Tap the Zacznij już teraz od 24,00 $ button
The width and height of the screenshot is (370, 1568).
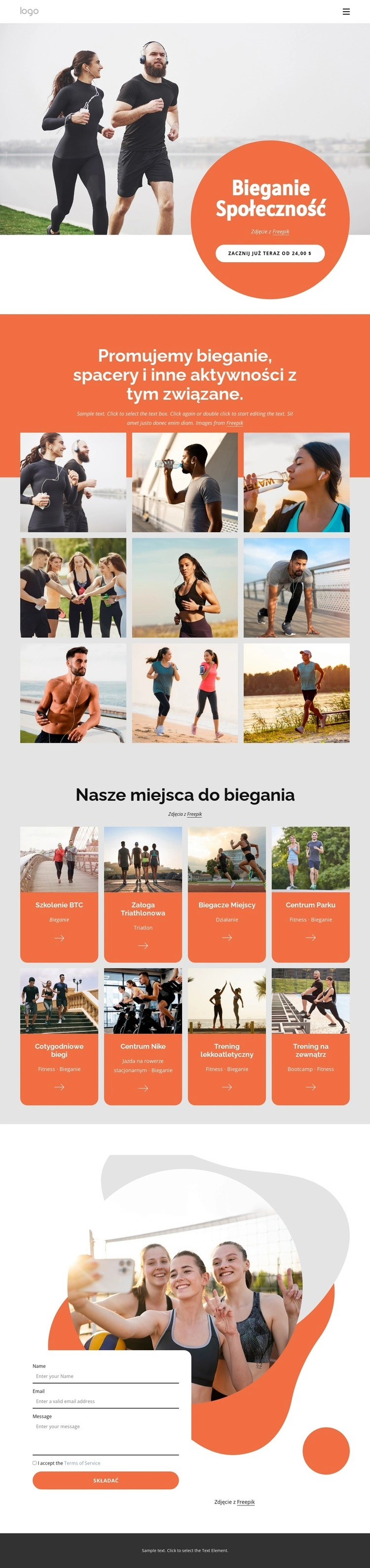269,253
